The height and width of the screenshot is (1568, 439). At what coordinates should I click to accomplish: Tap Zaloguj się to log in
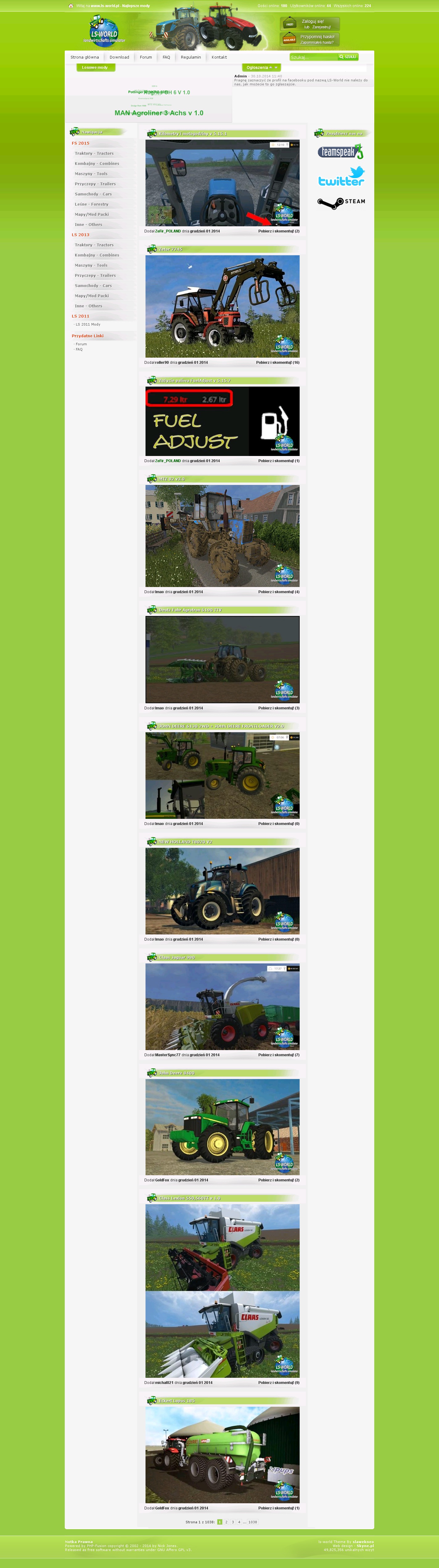point(312,21)
